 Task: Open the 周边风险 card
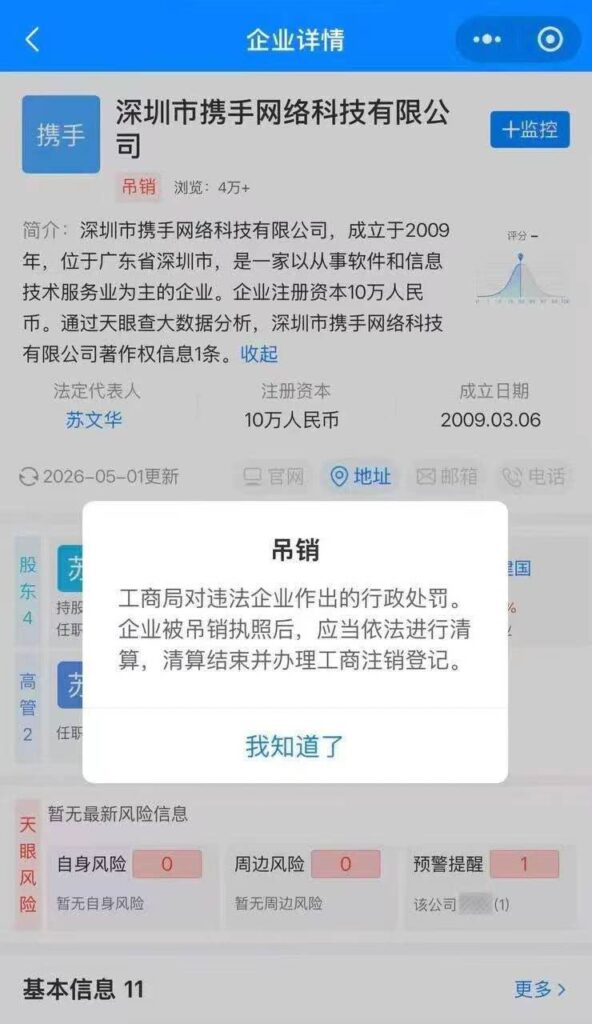(310, 885)
